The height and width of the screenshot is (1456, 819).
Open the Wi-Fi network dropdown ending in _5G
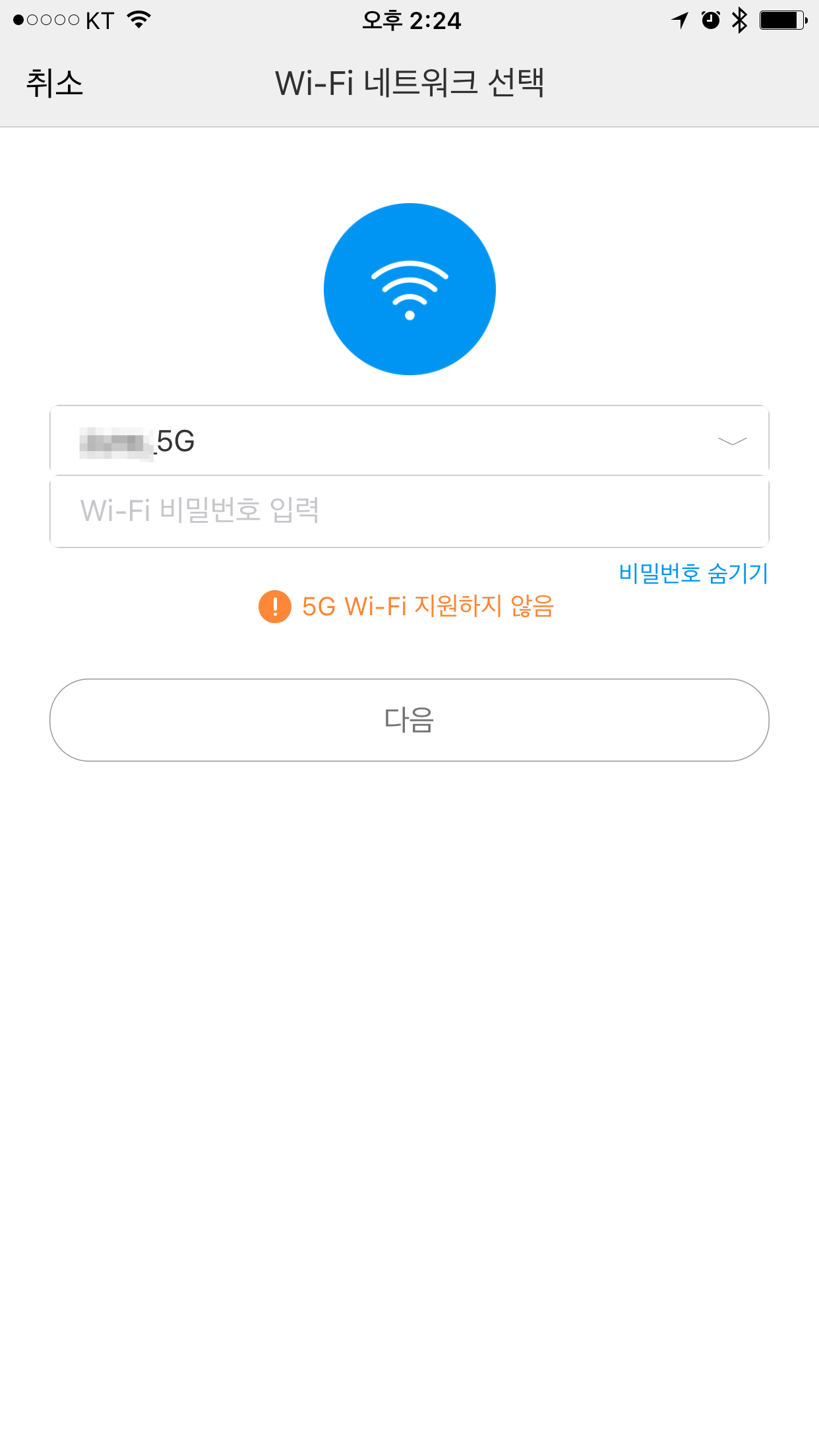[409, 440]
